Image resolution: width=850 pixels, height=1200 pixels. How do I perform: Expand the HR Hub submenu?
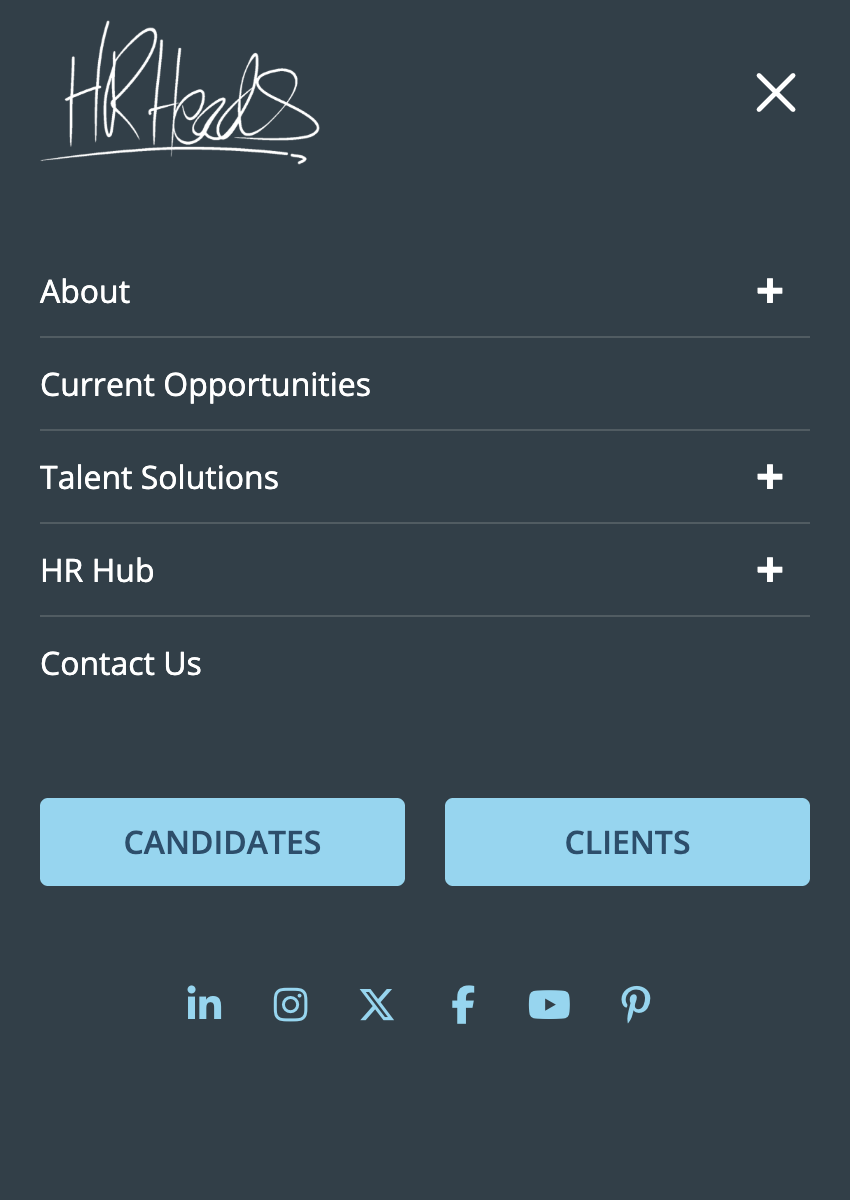[769, 570]
